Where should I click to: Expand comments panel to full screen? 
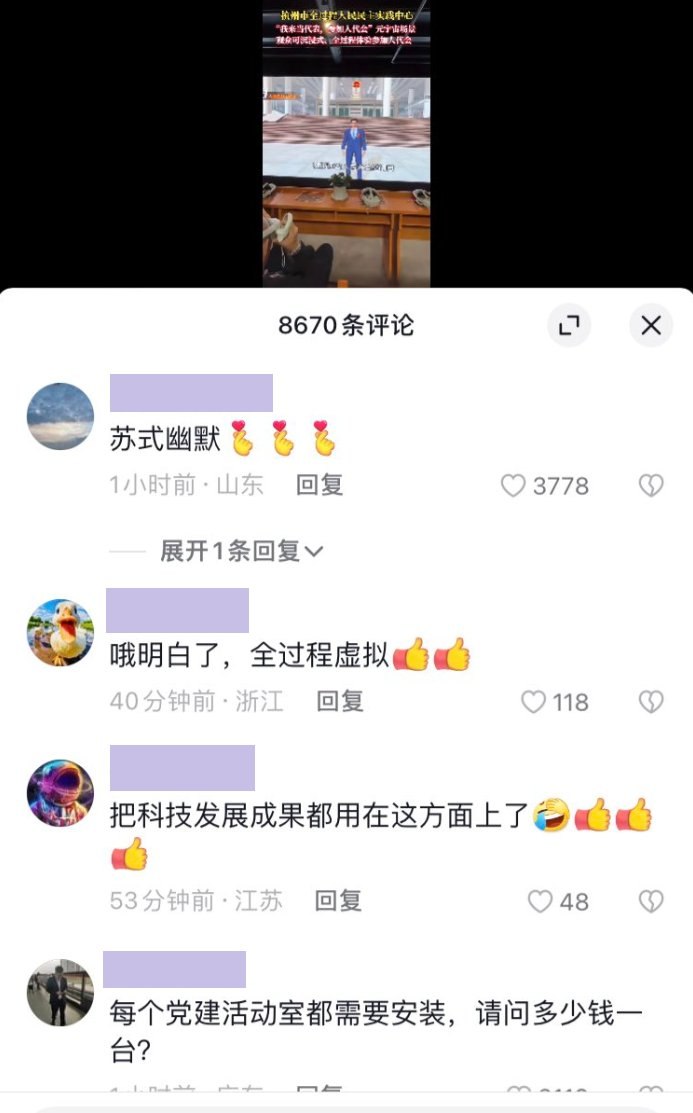(x=569, y=325)
